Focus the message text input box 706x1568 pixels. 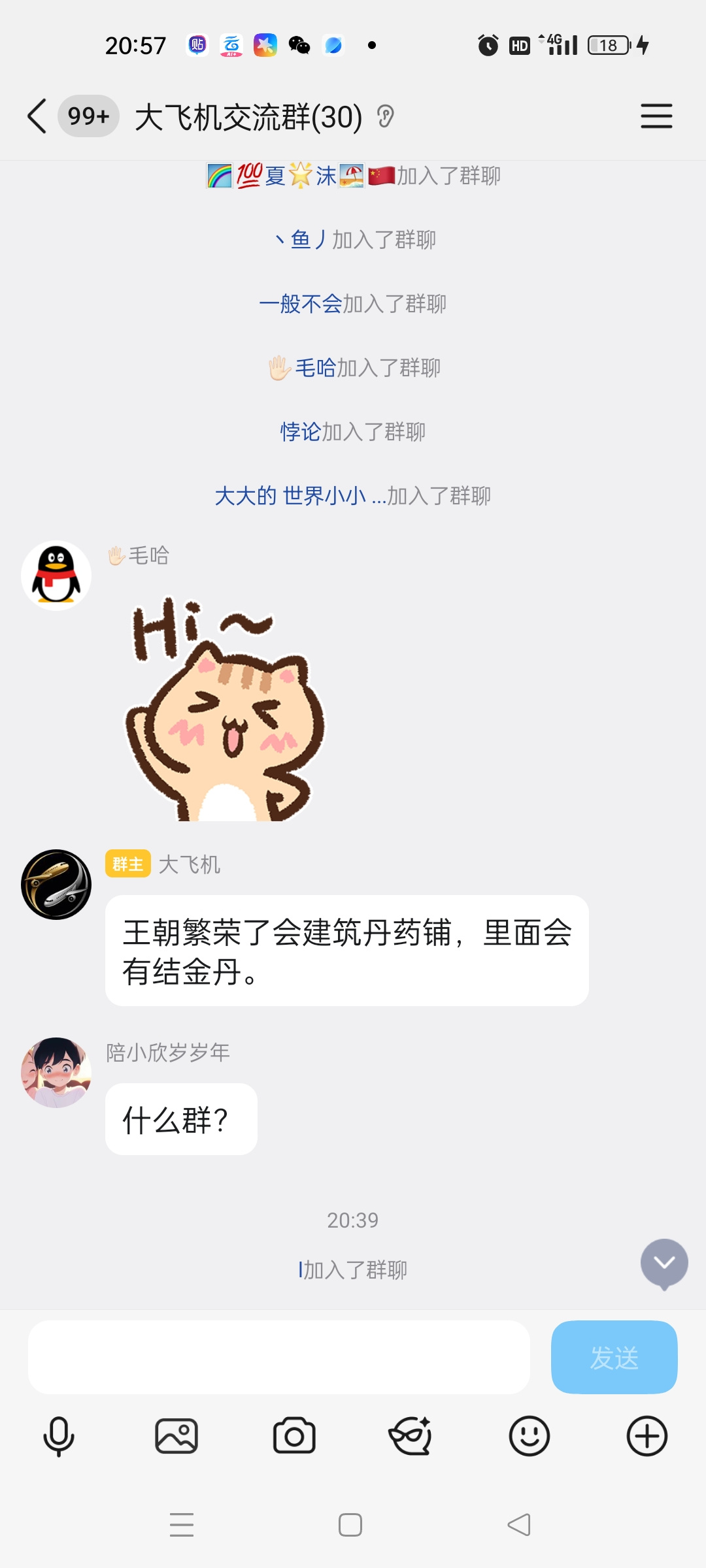click(x=279, y=1357)
